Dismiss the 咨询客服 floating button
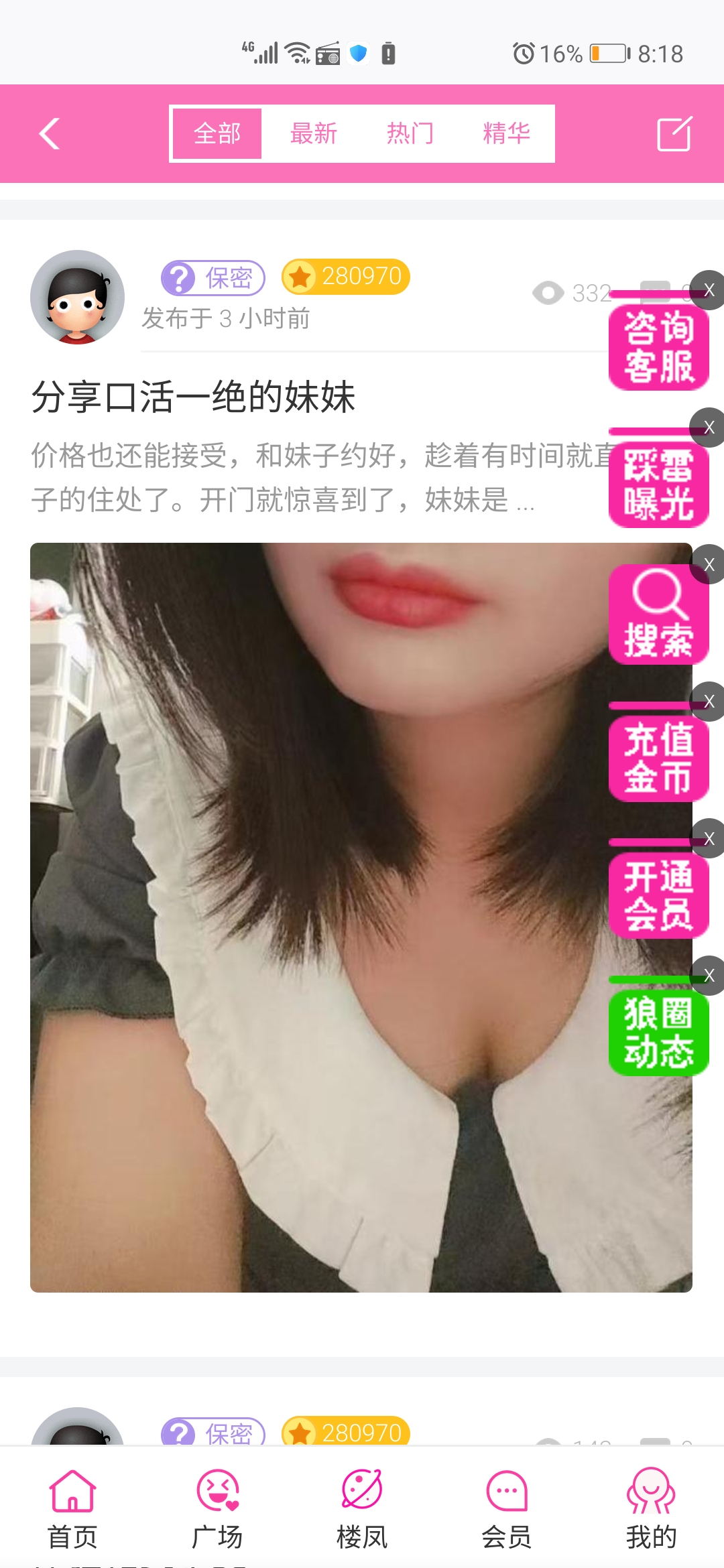Viewport: 724px width, 1568px height. 709,290
